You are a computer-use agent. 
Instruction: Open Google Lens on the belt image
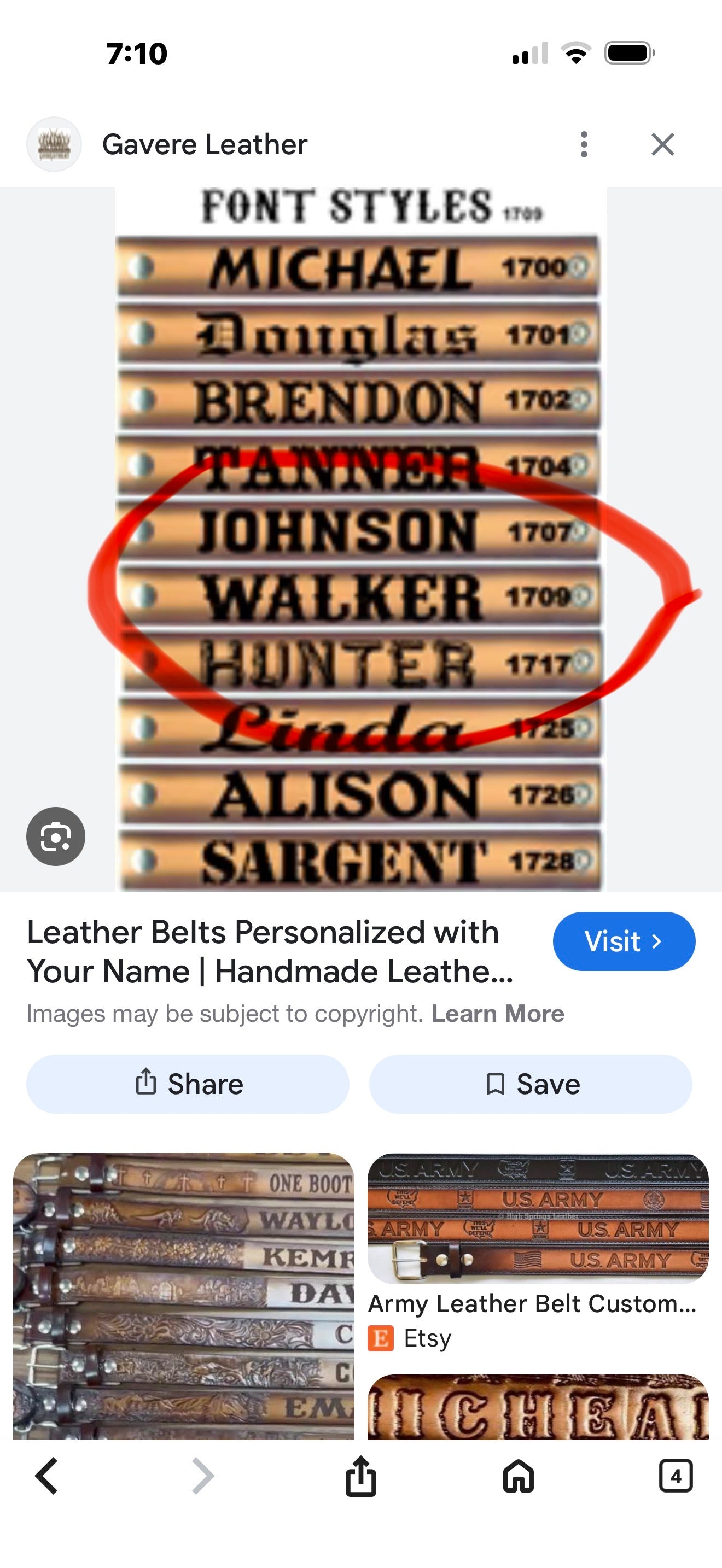pyautogui.click(x=55, y=835)
